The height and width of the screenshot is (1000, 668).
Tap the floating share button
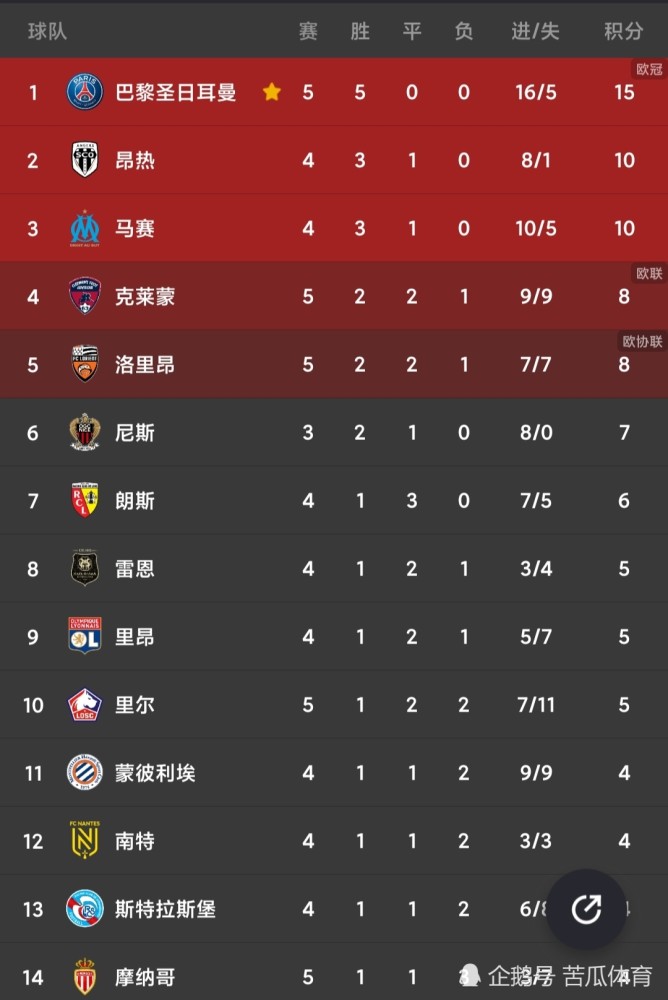[586, 909]
